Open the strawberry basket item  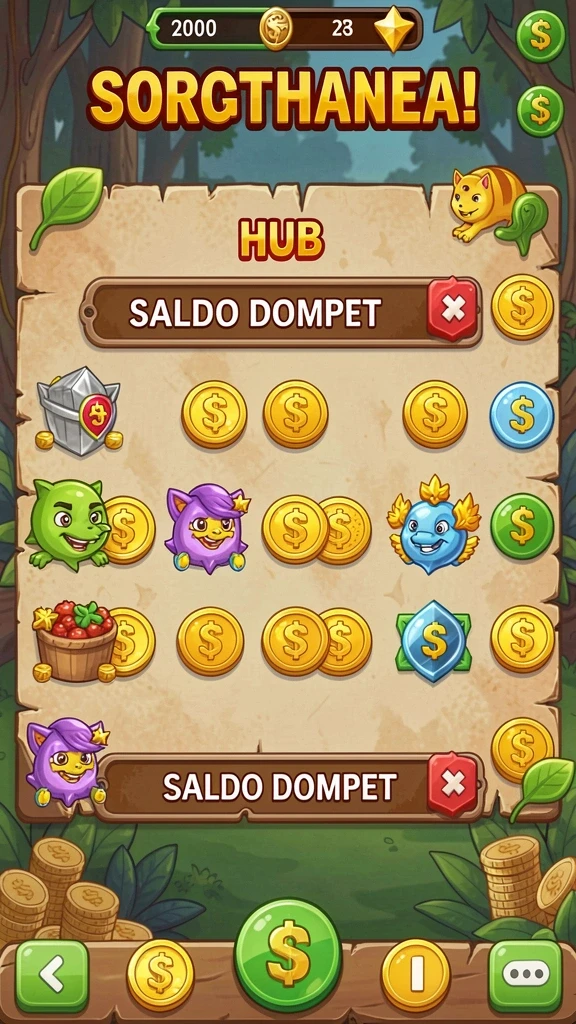(x=74, y=642)
